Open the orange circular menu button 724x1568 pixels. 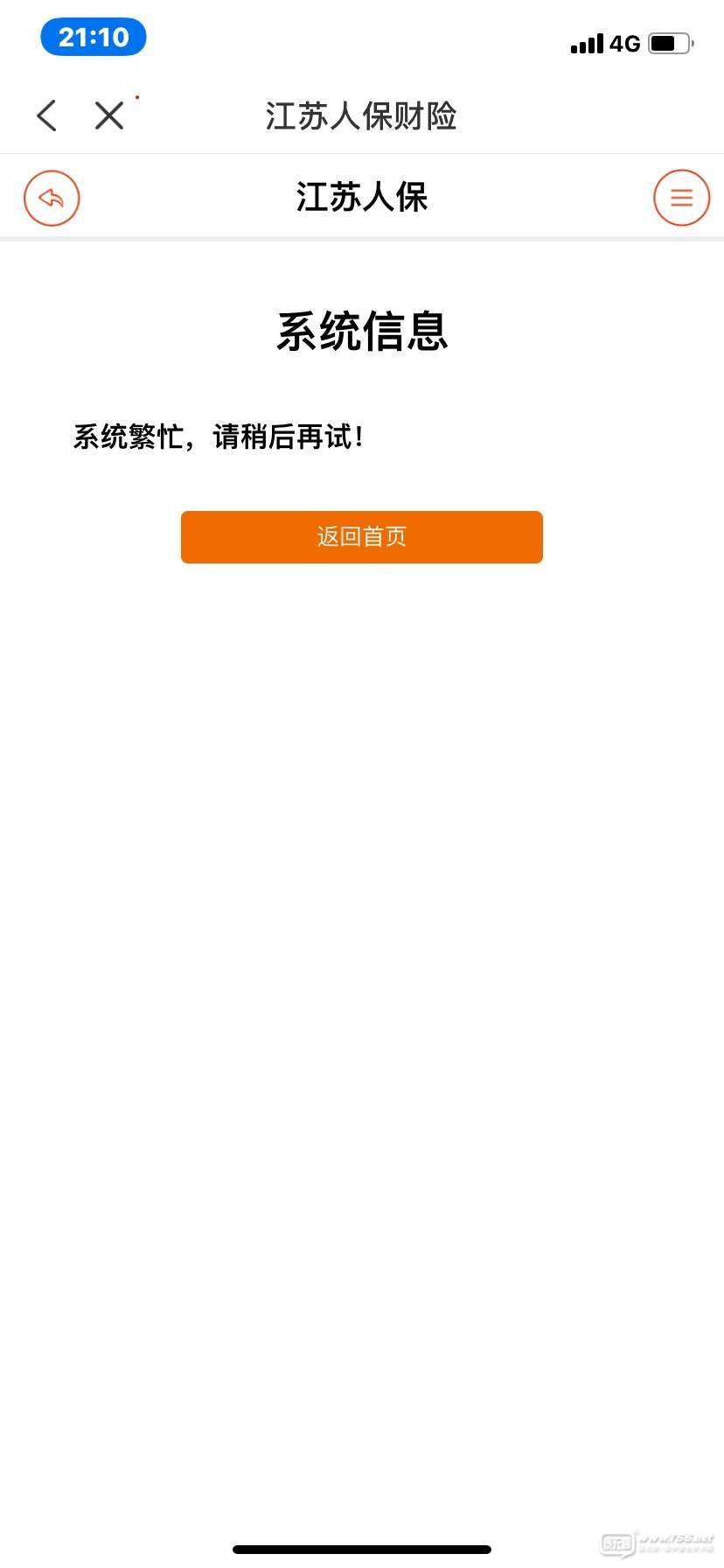pyautogui.click(x=682, y=198)
